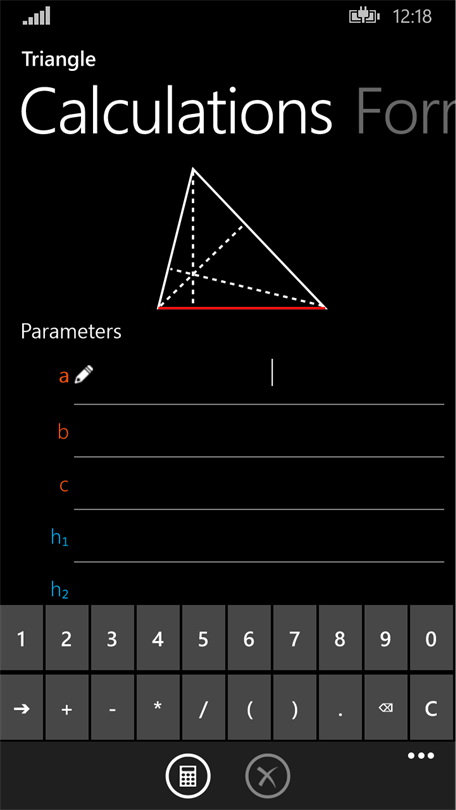Clear the entry with the C key
The width and height of the screenshot is (456, 810).
pos(431,708)
